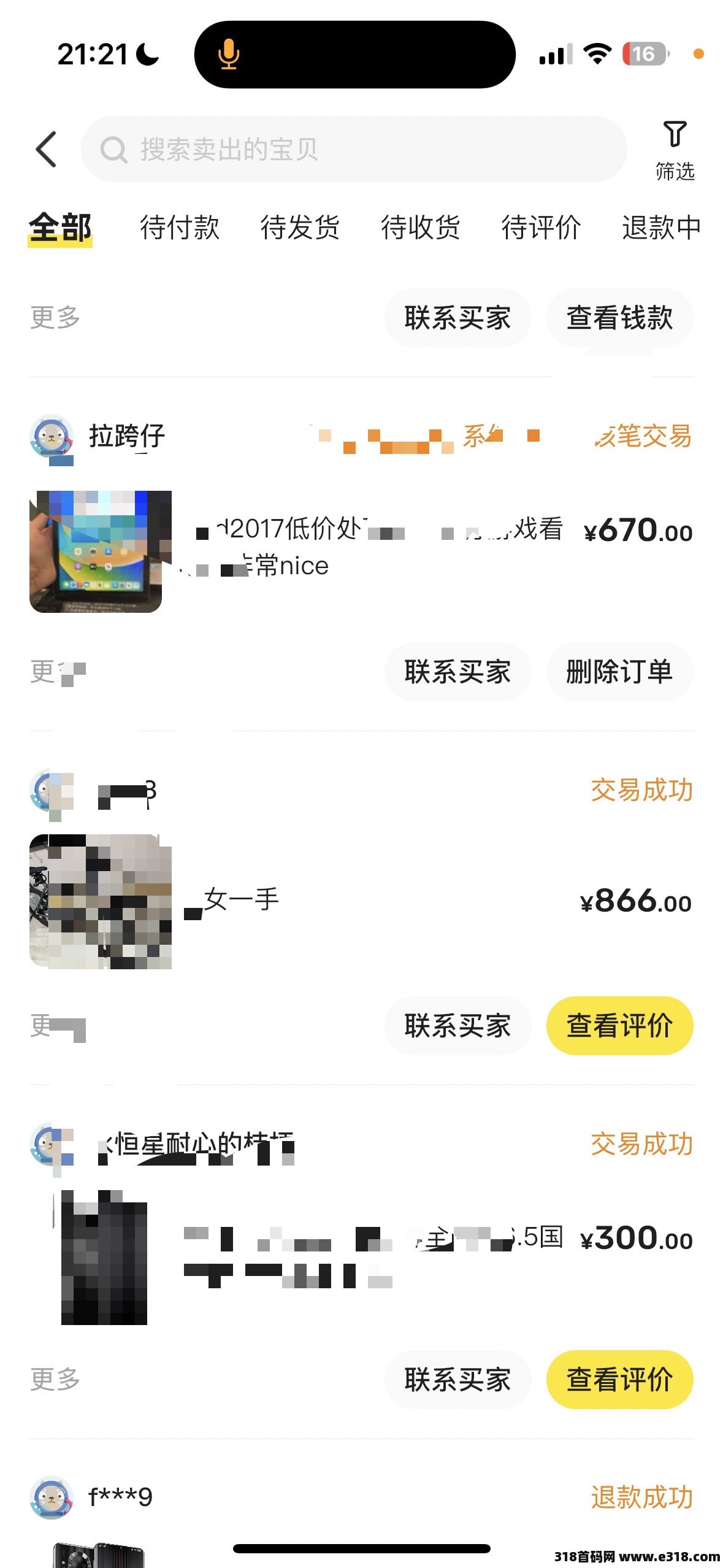View the review for the ¥300 order
Image resolution: width=723 pixels, height=1568 pixels.
(x=619, y=1380)
